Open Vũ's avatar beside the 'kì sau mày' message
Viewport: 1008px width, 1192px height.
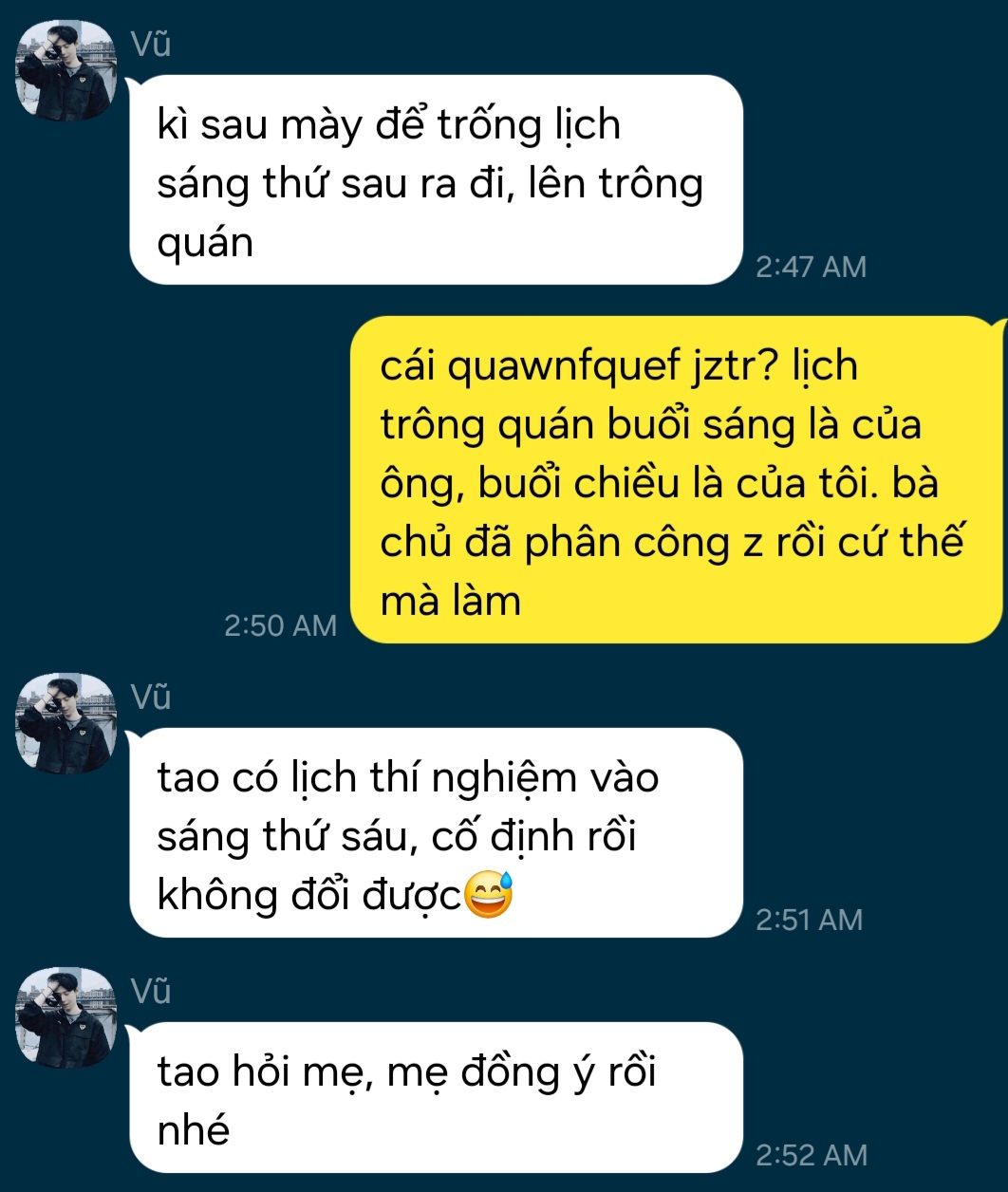point(66,70)
